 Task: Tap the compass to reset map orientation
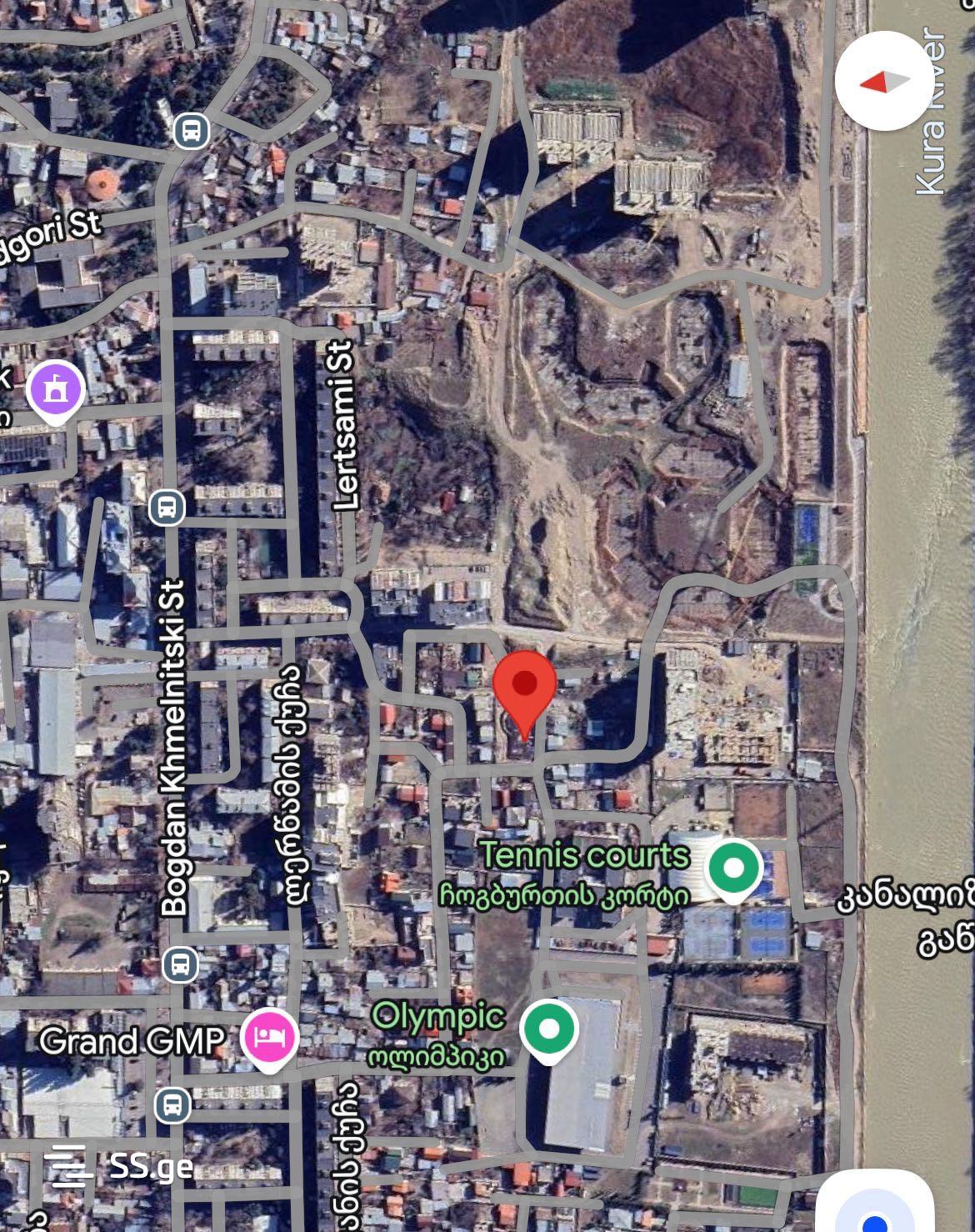[884, 81]
